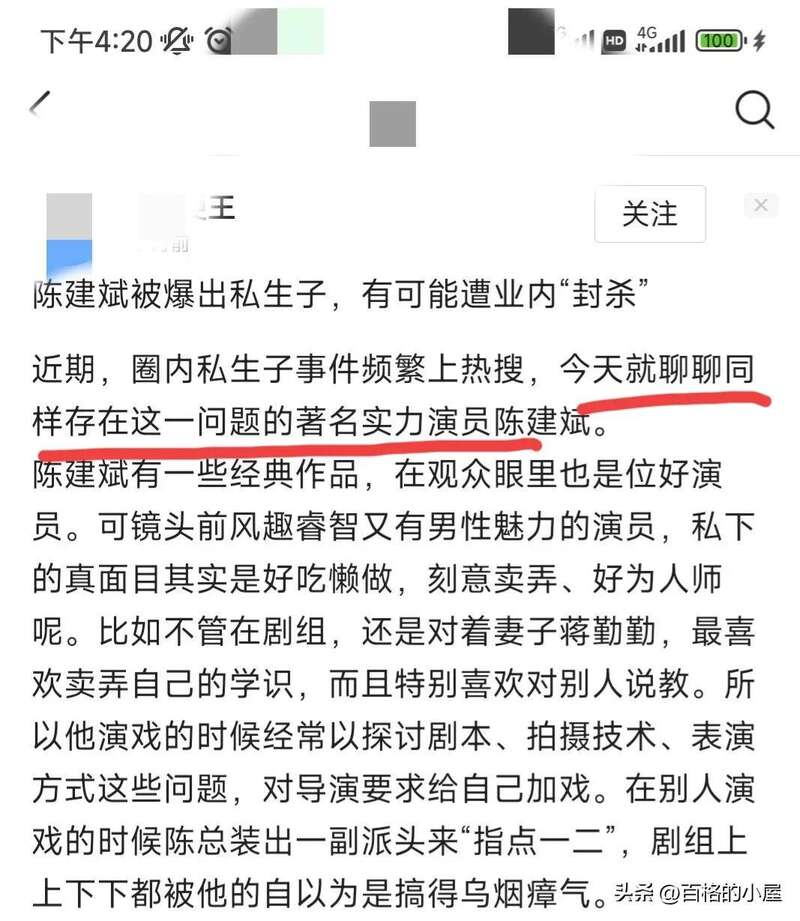Dismiss using the X beside 关注
This screenshot has width=800, height=921.
point(760,206)
